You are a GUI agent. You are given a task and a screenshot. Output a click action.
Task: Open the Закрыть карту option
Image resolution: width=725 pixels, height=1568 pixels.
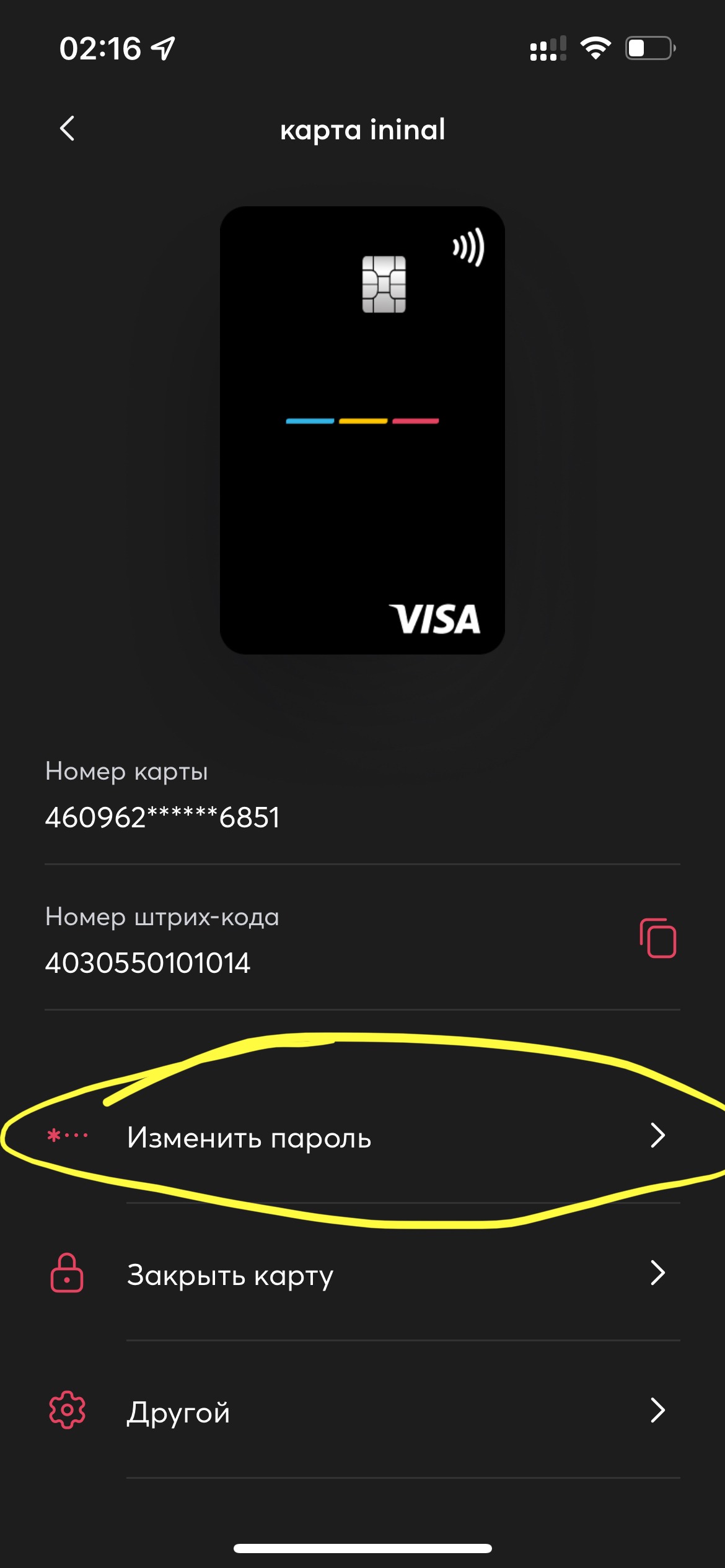362,1273
